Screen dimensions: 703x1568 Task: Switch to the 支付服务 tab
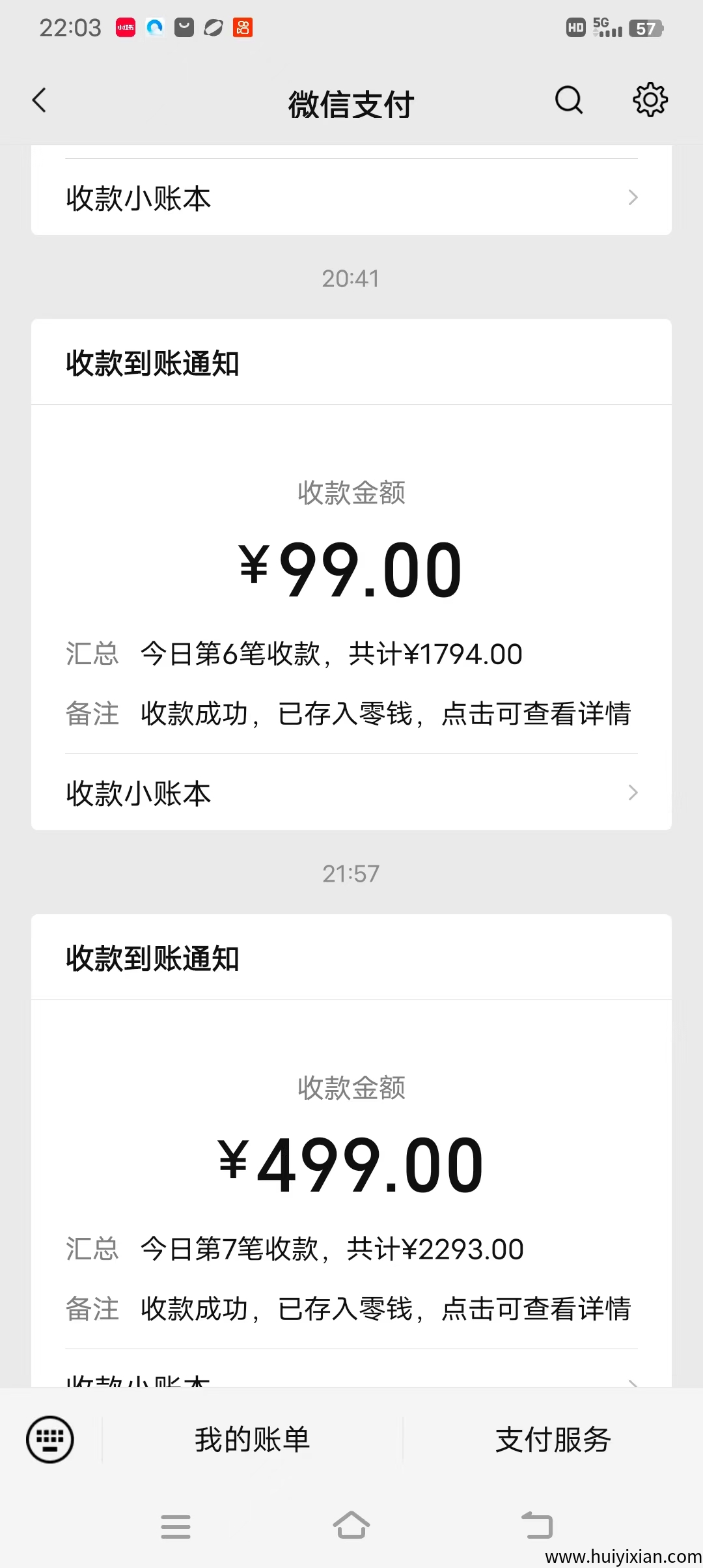tap(553, 1440)
